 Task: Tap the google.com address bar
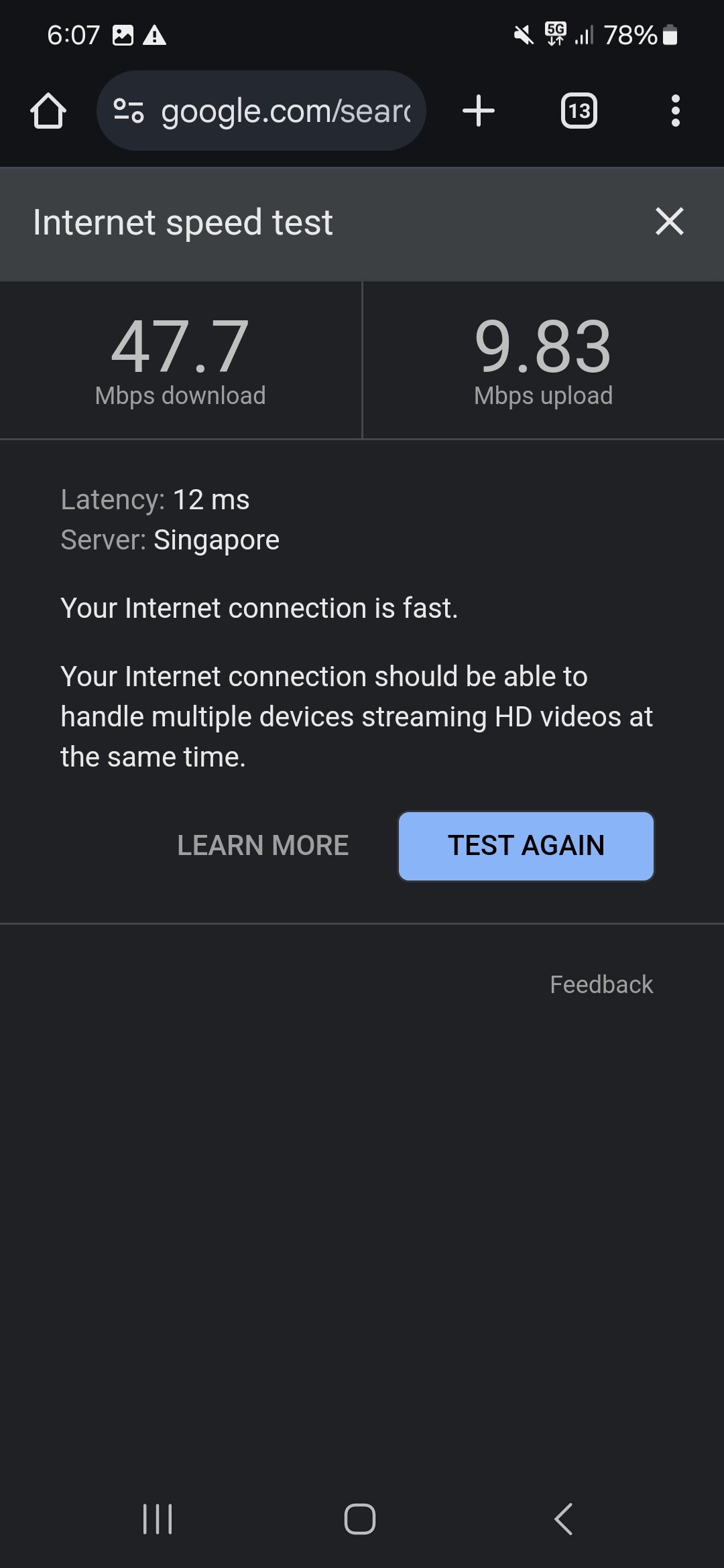(261, 111)
